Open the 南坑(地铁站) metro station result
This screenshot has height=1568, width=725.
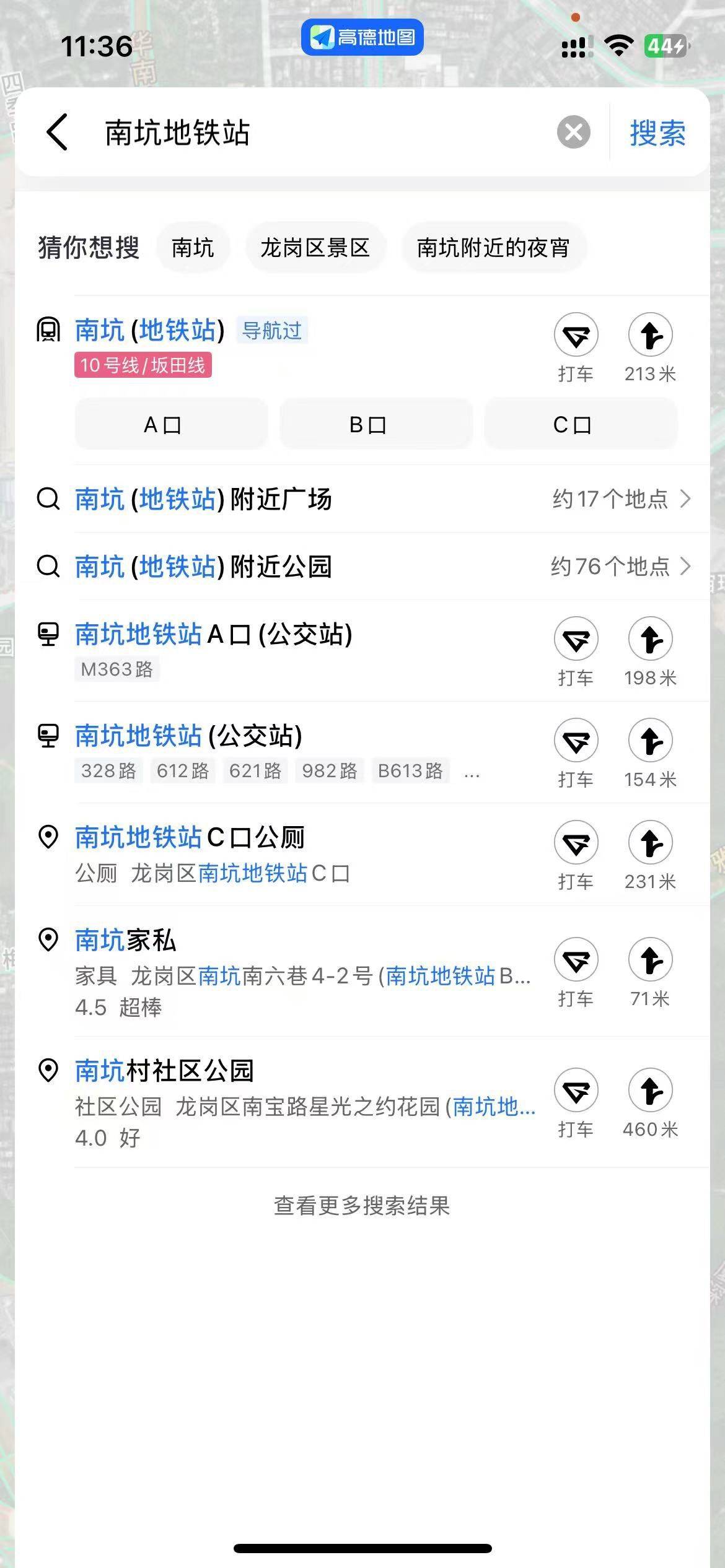coord(291,347)
